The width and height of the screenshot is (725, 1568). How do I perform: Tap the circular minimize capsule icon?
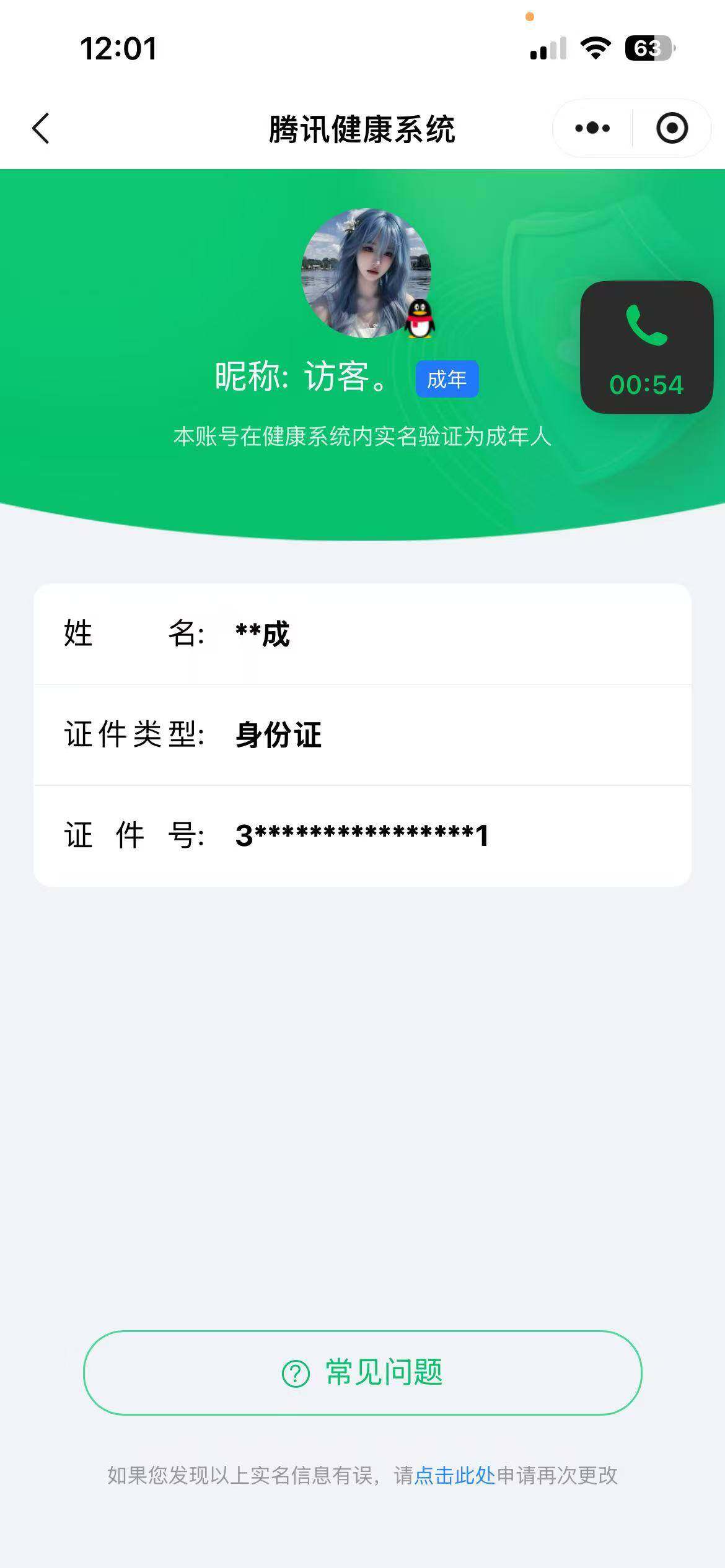(672, 128)
